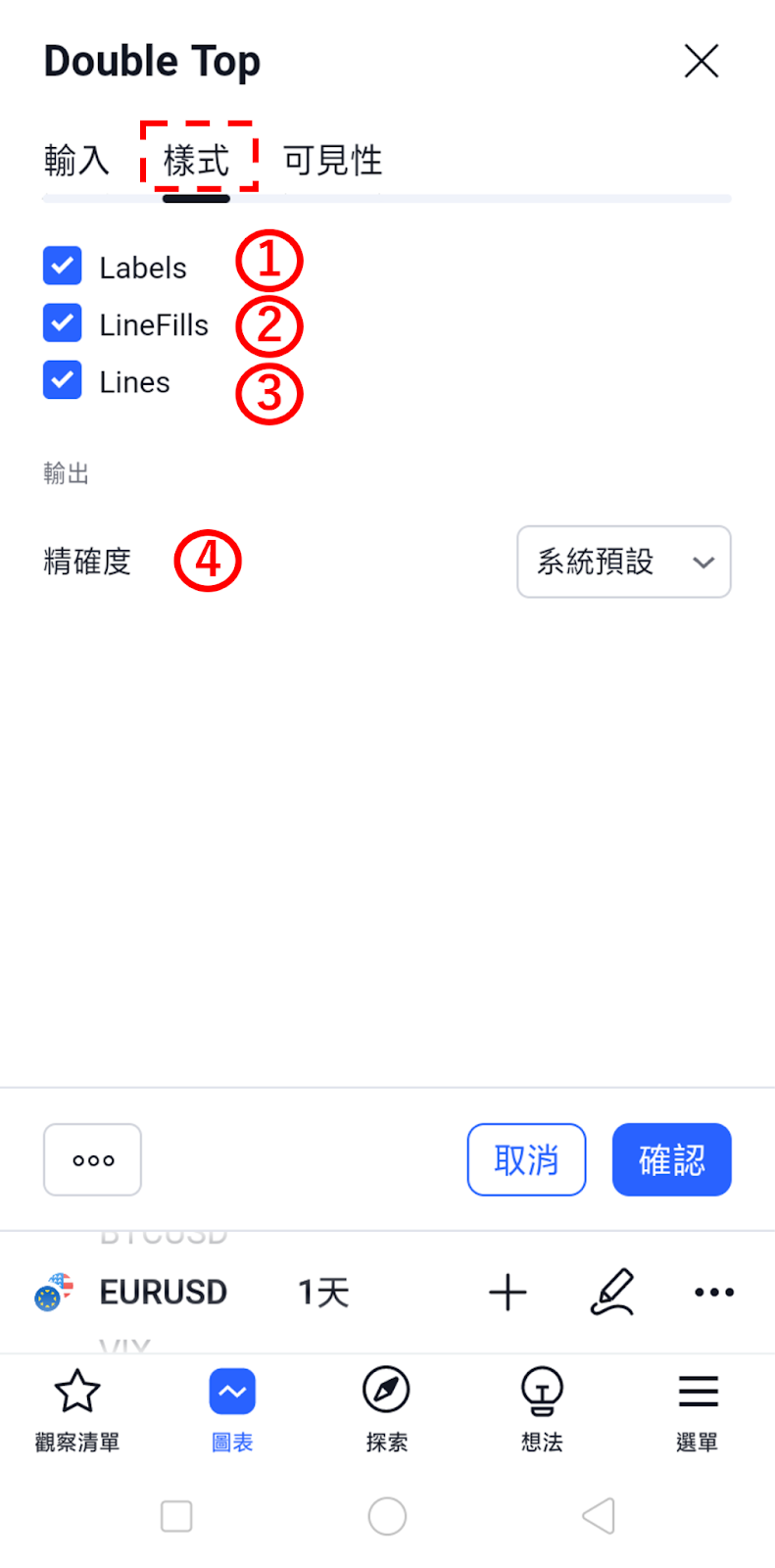Tap 取消 to cancel changes
The width and height of the screenshot is (775, 1568).
[x=526, y=1159]
